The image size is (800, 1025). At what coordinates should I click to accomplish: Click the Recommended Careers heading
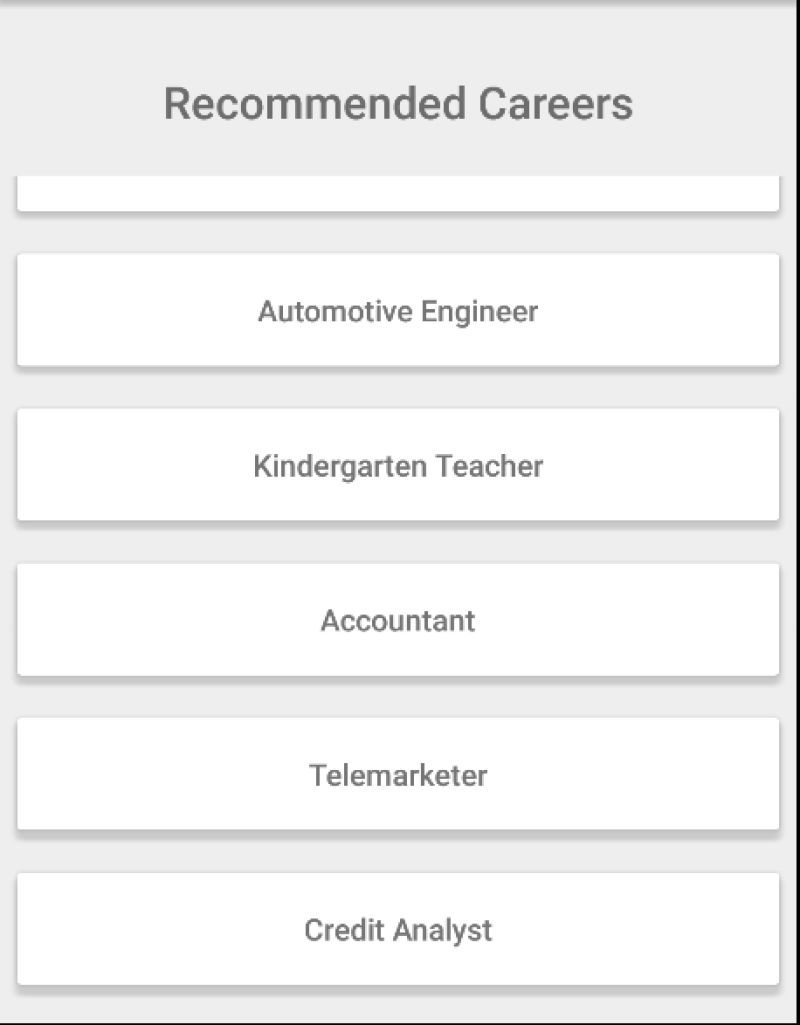400,102
